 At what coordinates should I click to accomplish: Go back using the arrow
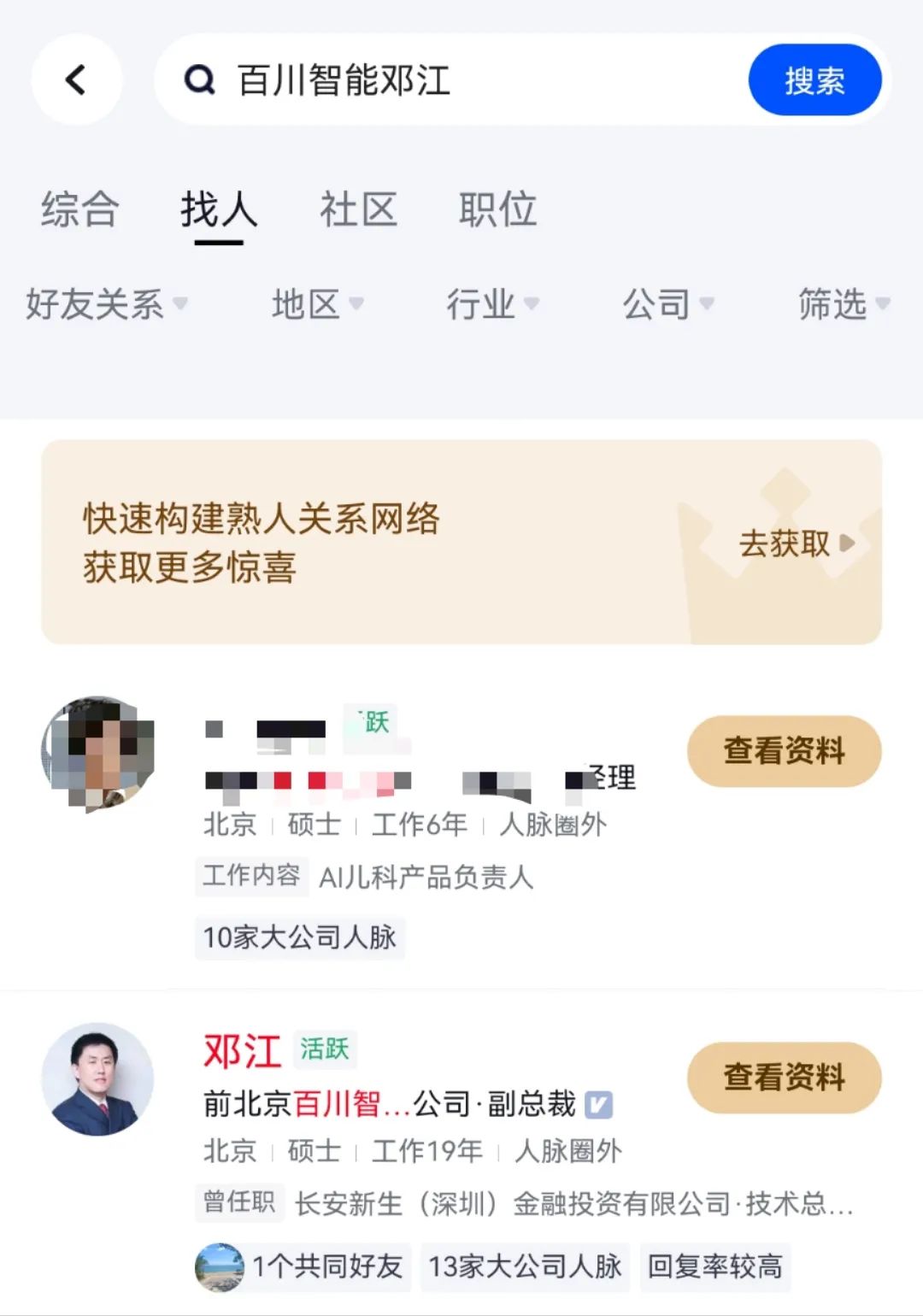coord(76,80)
